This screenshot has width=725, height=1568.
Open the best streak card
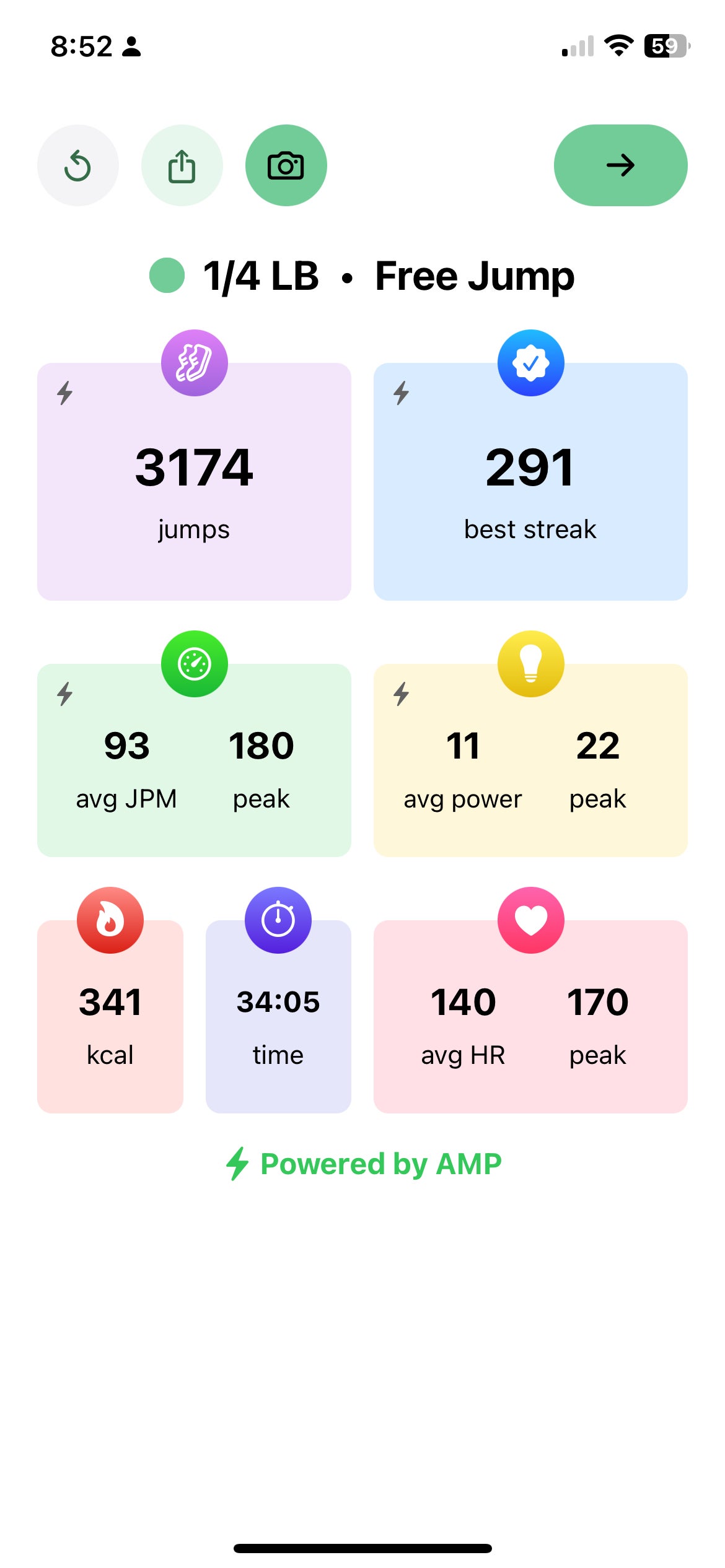click(530, 482)
